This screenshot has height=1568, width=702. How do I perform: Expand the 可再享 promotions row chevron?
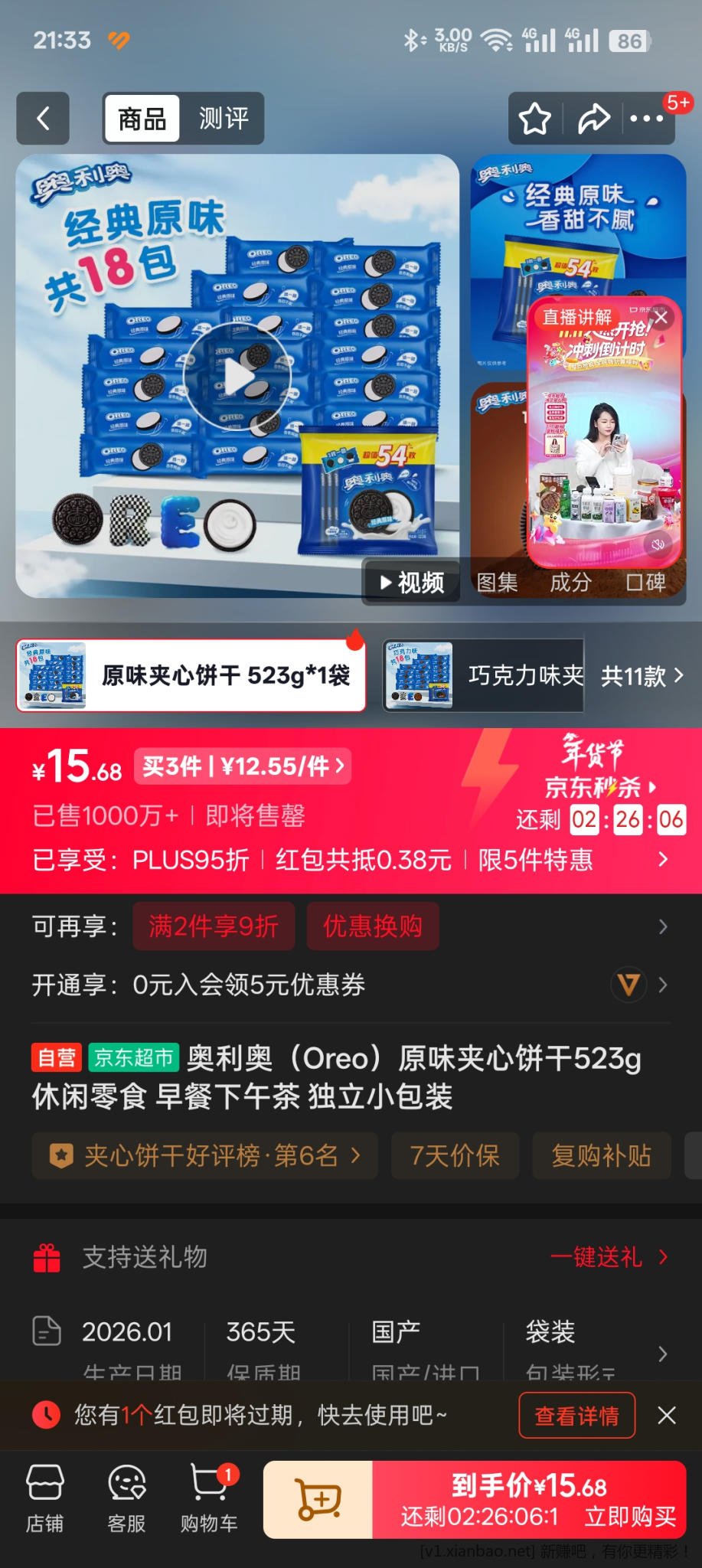[x=661, y=926]
